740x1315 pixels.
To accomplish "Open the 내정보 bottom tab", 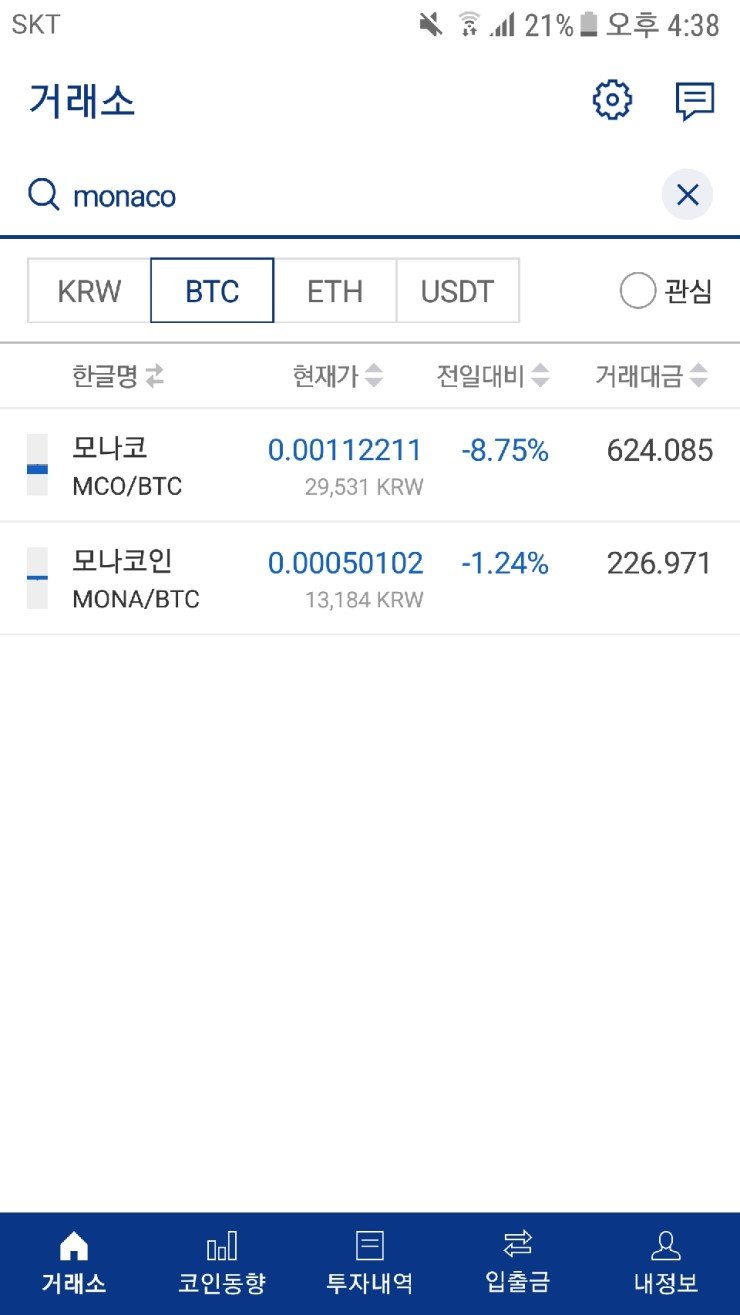I will (x=666, y=1264).
